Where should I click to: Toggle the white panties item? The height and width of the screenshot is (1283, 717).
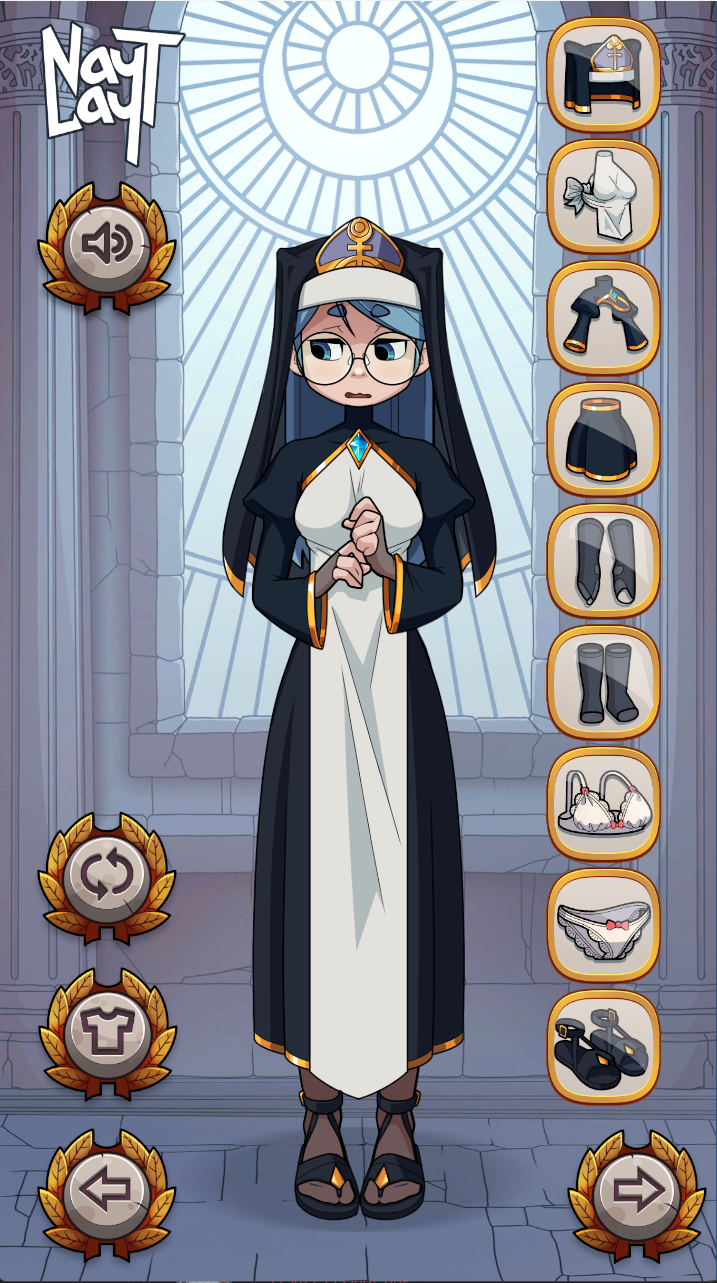[x=603, y=926]
